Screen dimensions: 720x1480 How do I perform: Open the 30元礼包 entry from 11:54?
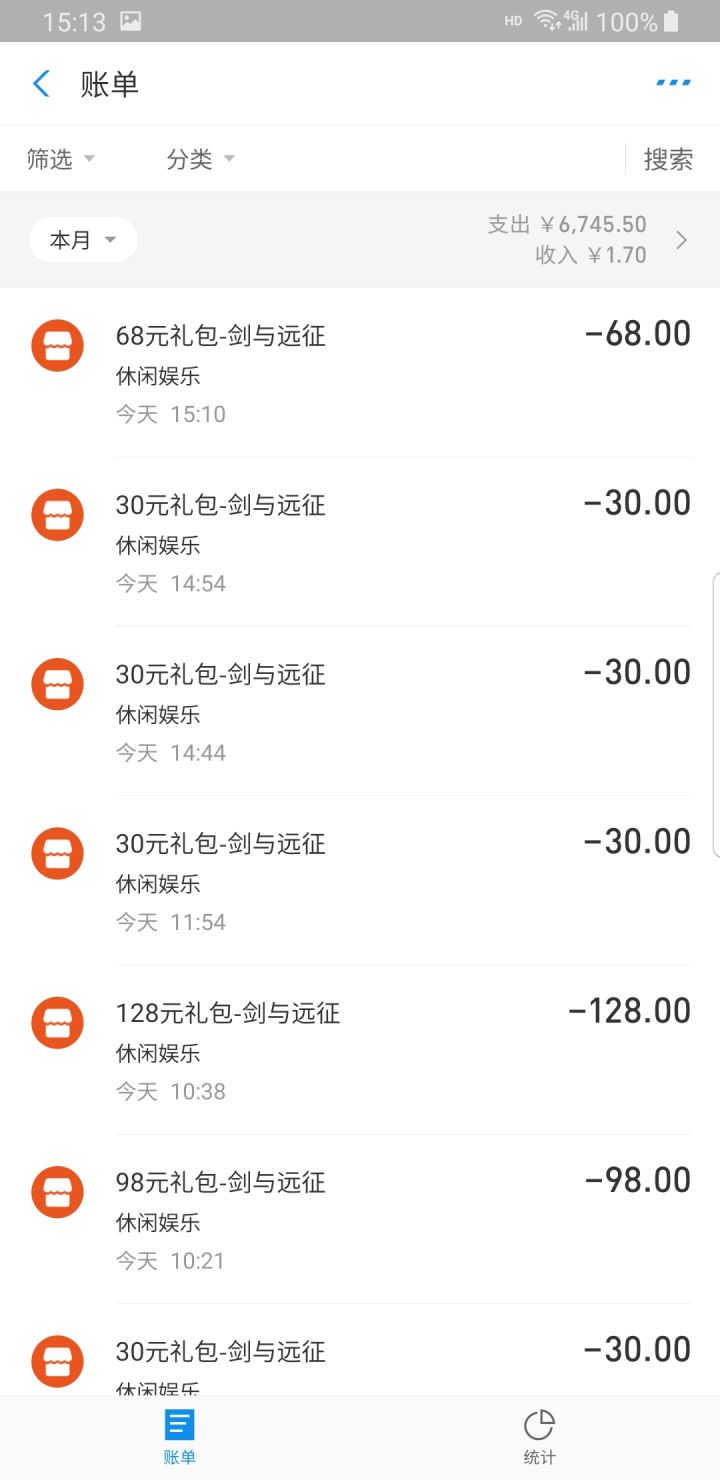point(360,878)
